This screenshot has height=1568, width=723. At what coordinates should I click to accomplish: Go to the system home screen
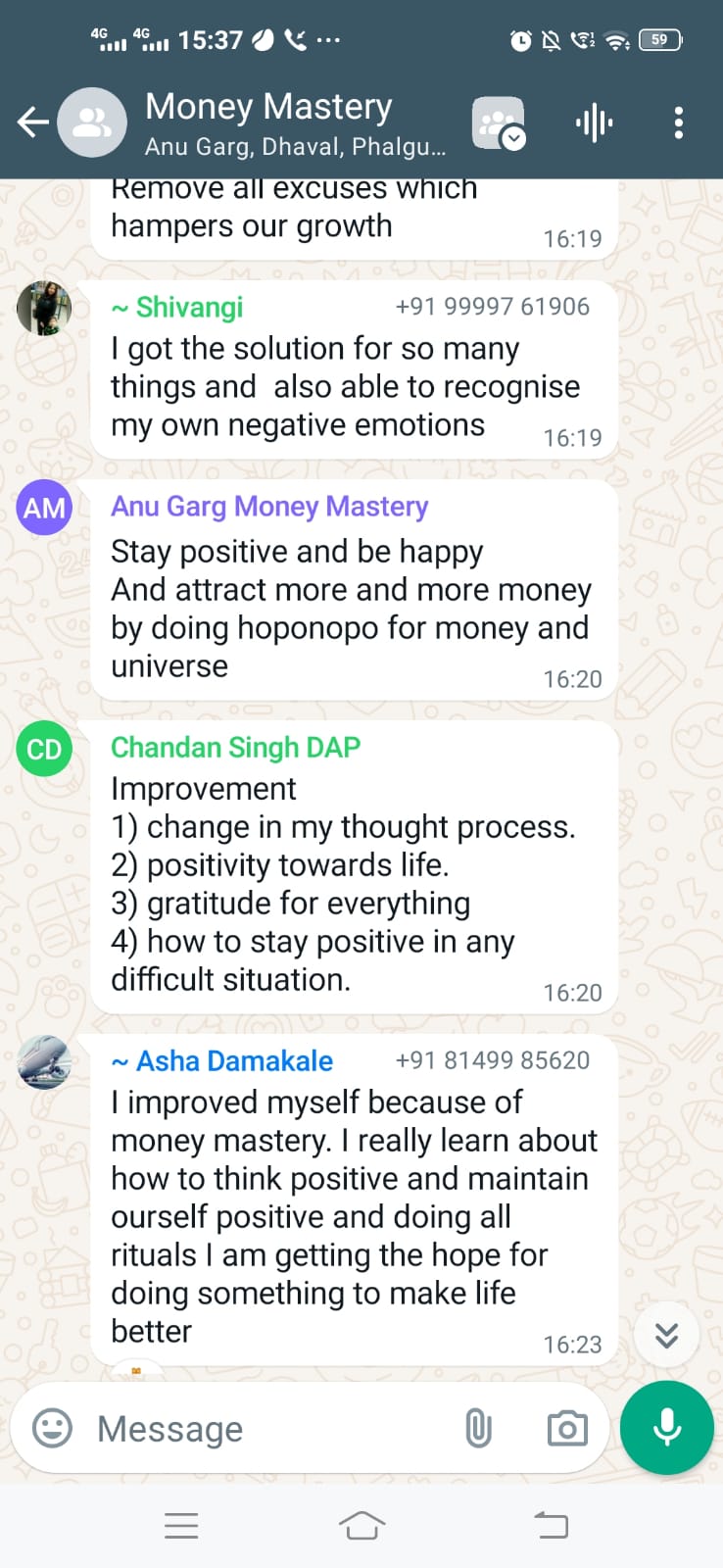coord(361,1525)
